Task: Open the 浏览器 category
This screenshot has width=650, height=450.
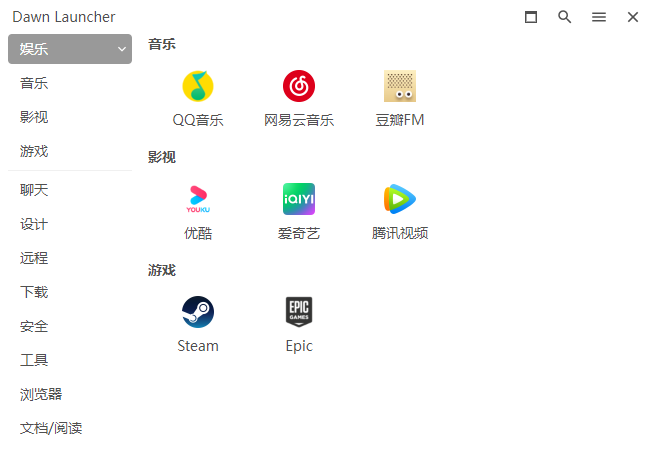Action: tap(41, 394)
